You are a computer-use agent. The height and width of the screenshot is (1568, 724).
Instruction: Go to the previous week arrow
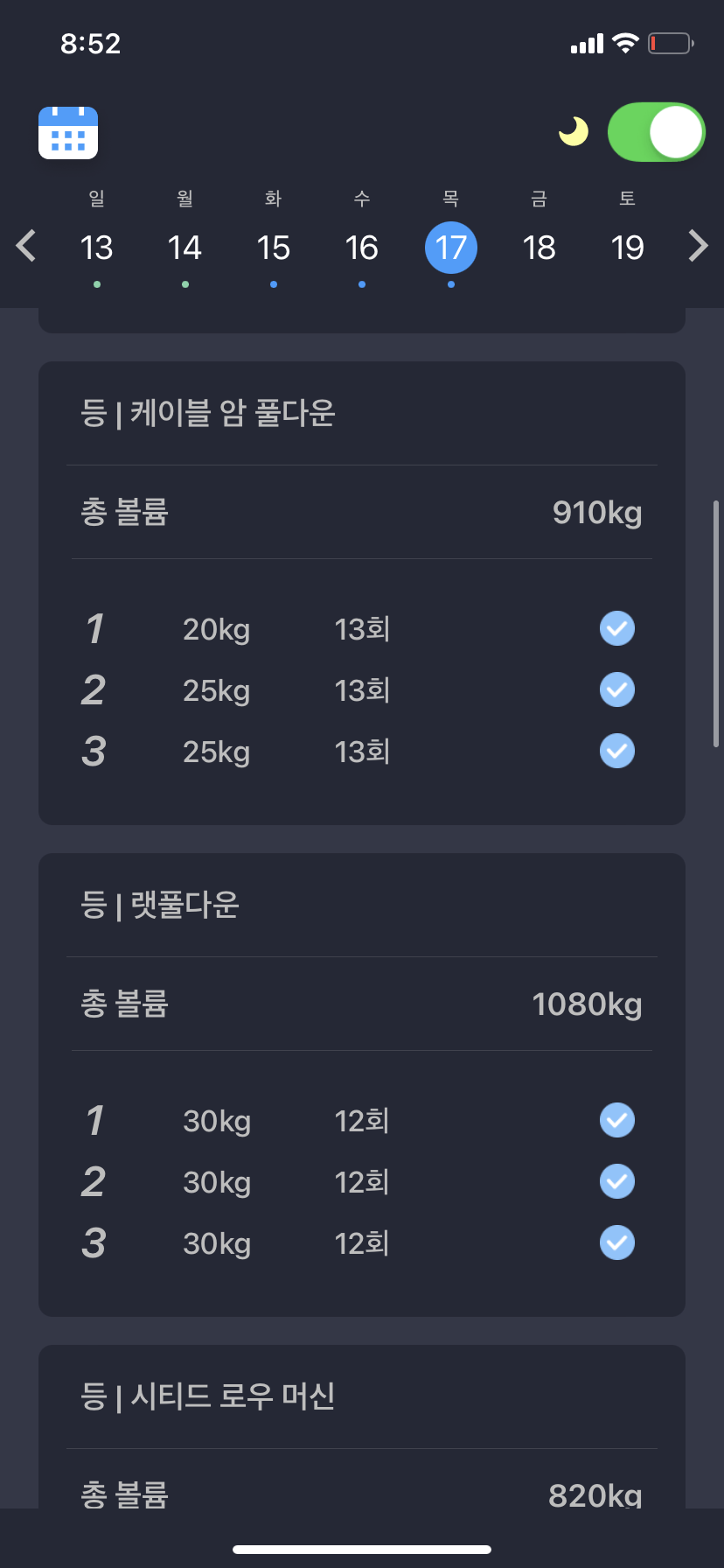click(26, 246)
